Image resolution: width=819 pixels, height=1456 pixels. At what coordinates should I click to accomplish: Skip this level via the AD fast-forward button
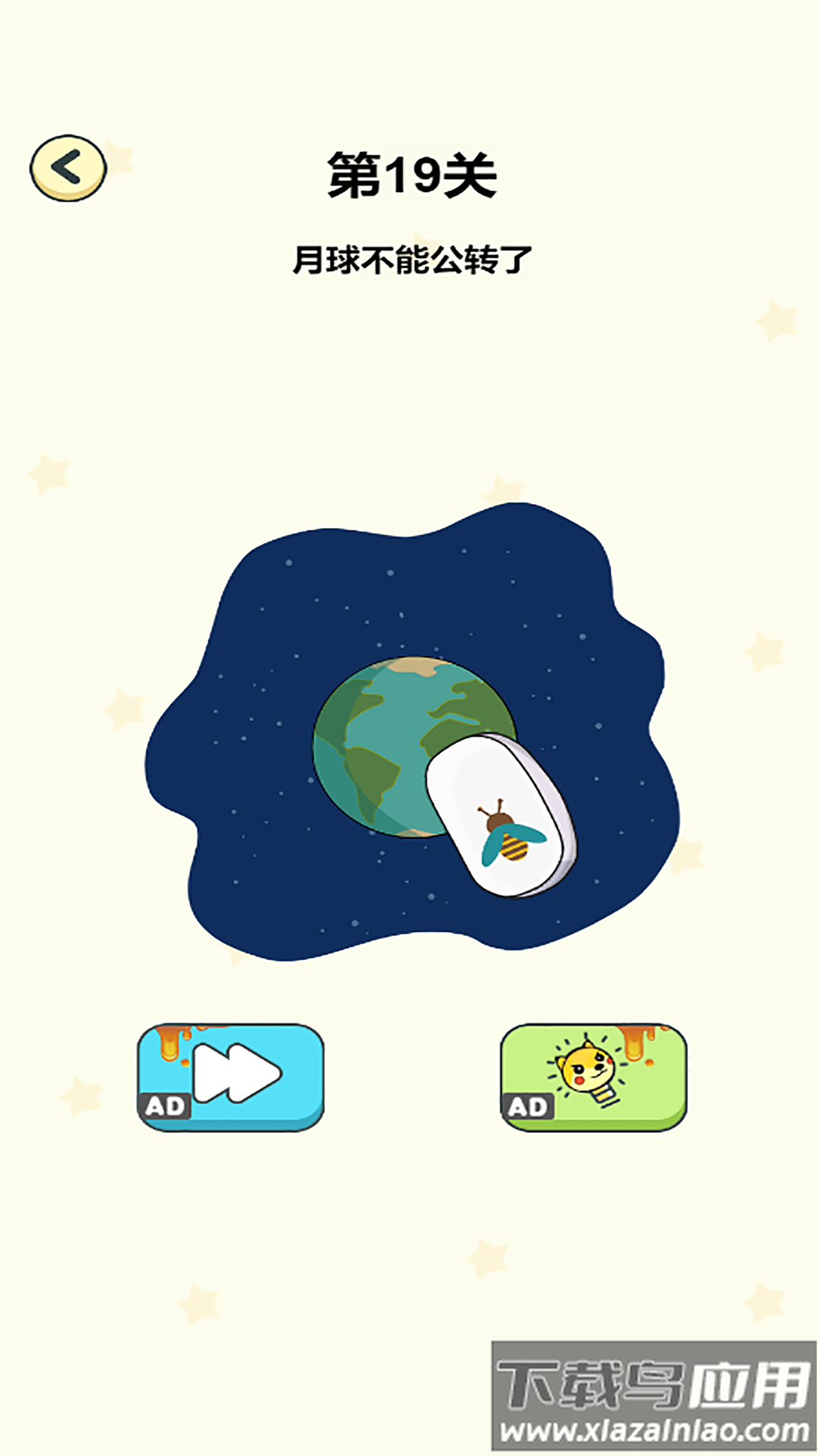click(231, 1077)
